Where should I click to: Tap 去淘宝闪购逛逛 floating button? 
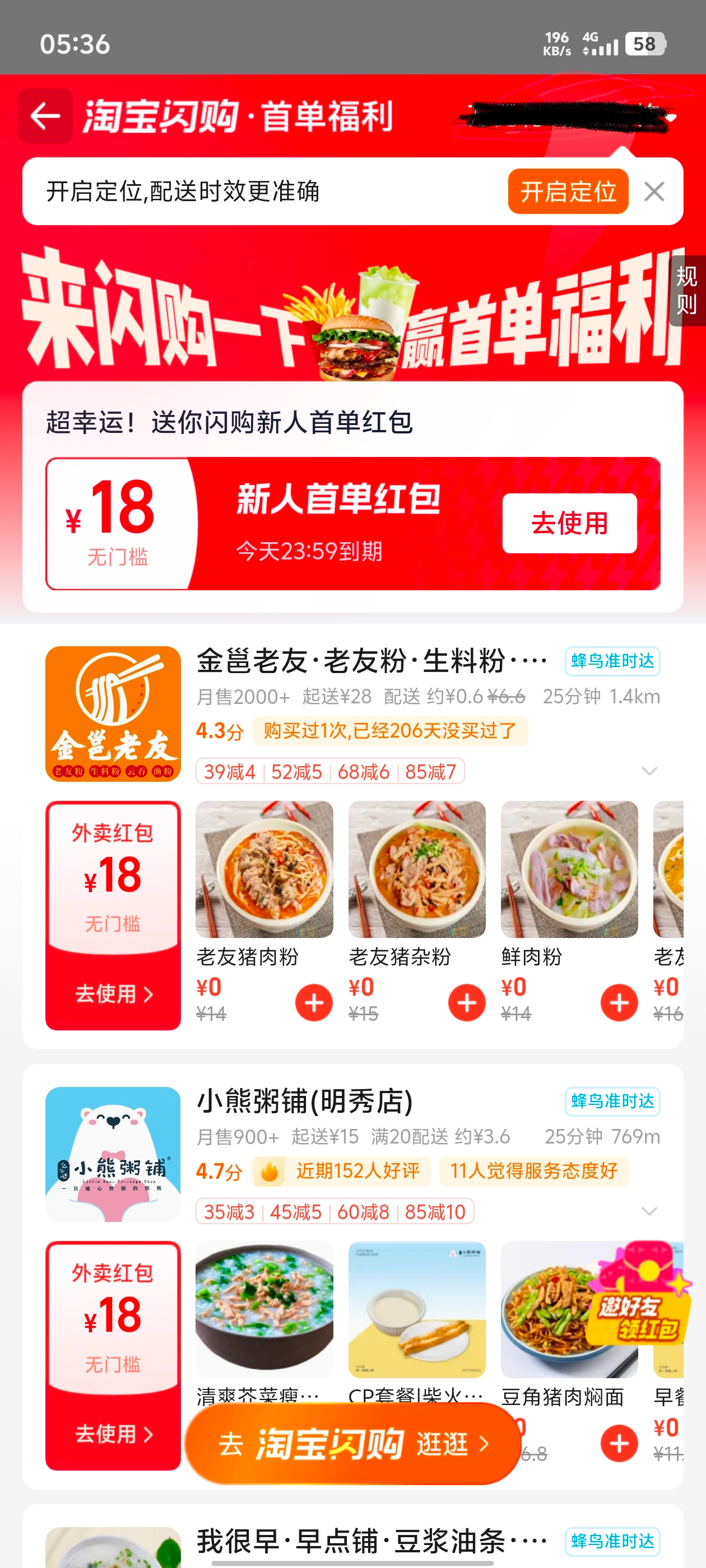(x=354, y=1443)
